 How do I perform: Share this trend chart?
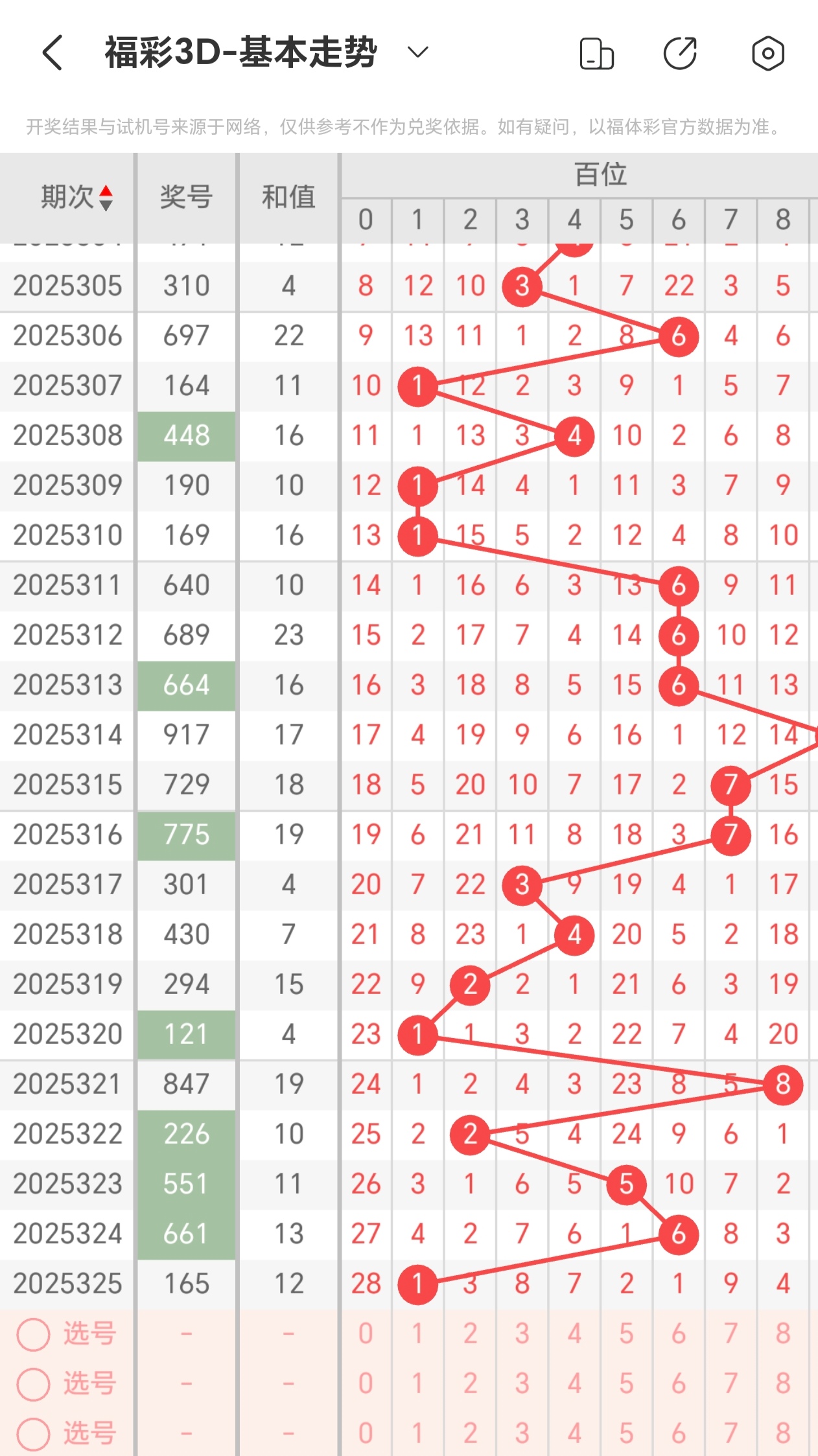click(680, 53)
